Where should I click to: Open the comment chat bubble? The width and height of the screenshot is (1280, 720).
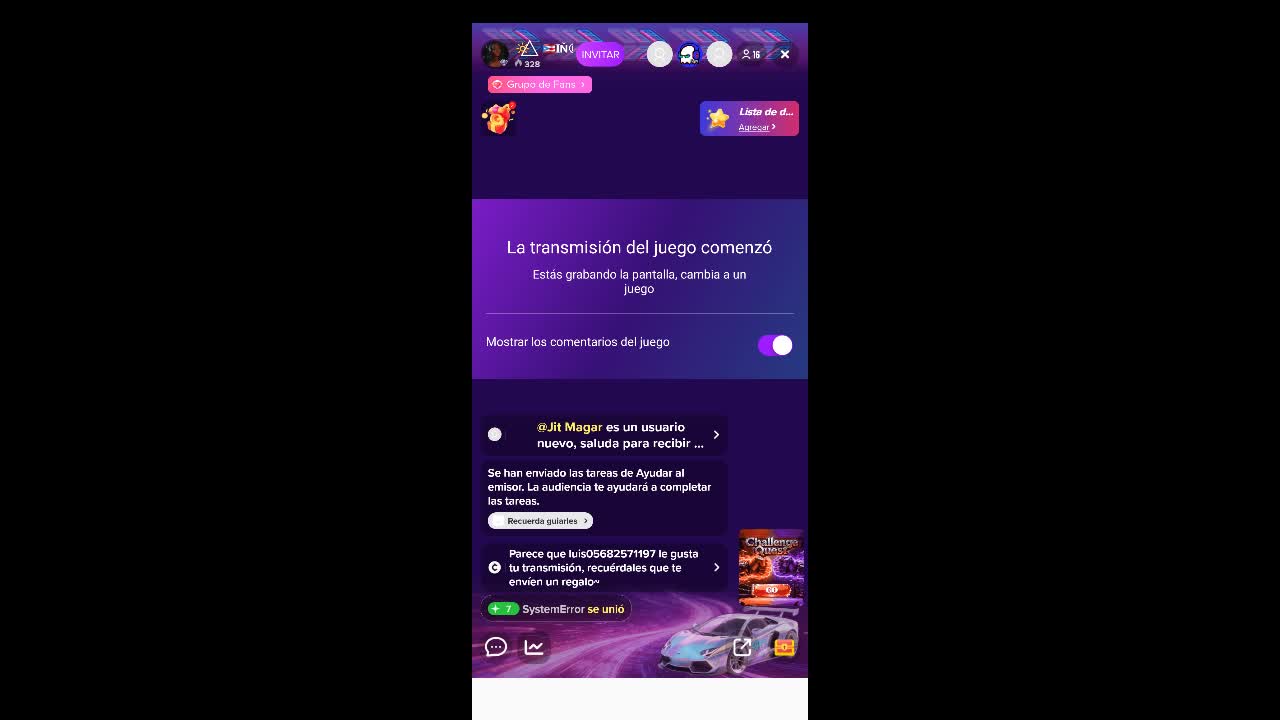point(496,647)
